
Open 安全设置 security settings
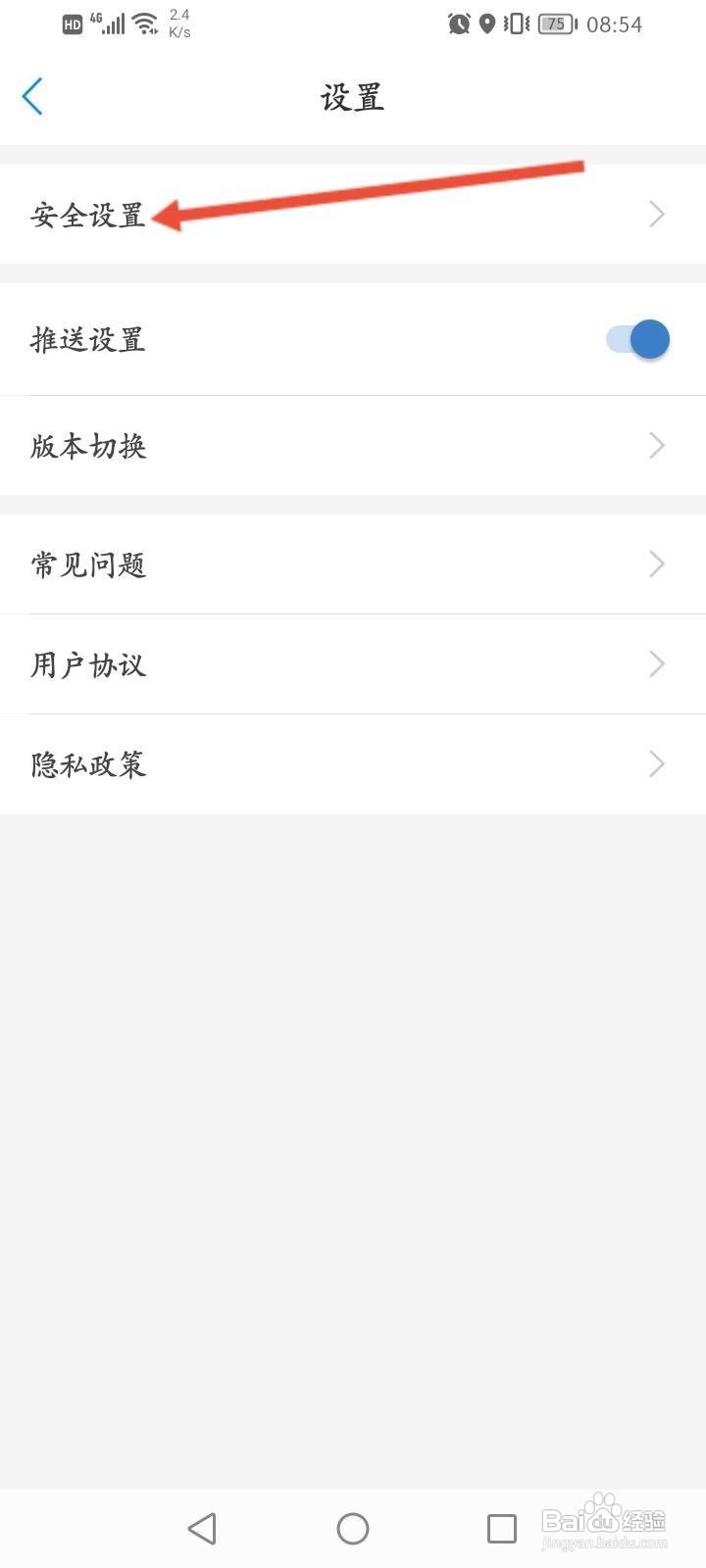(88, 216)
